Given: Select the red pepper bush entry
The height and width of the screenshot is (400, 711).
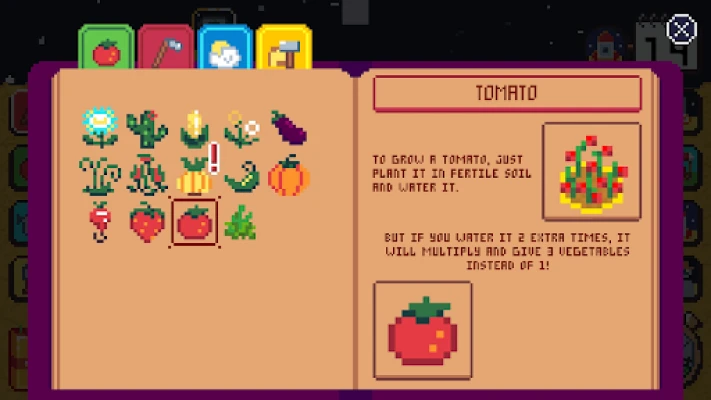Looking at the screenshot, I should point(147,176).
